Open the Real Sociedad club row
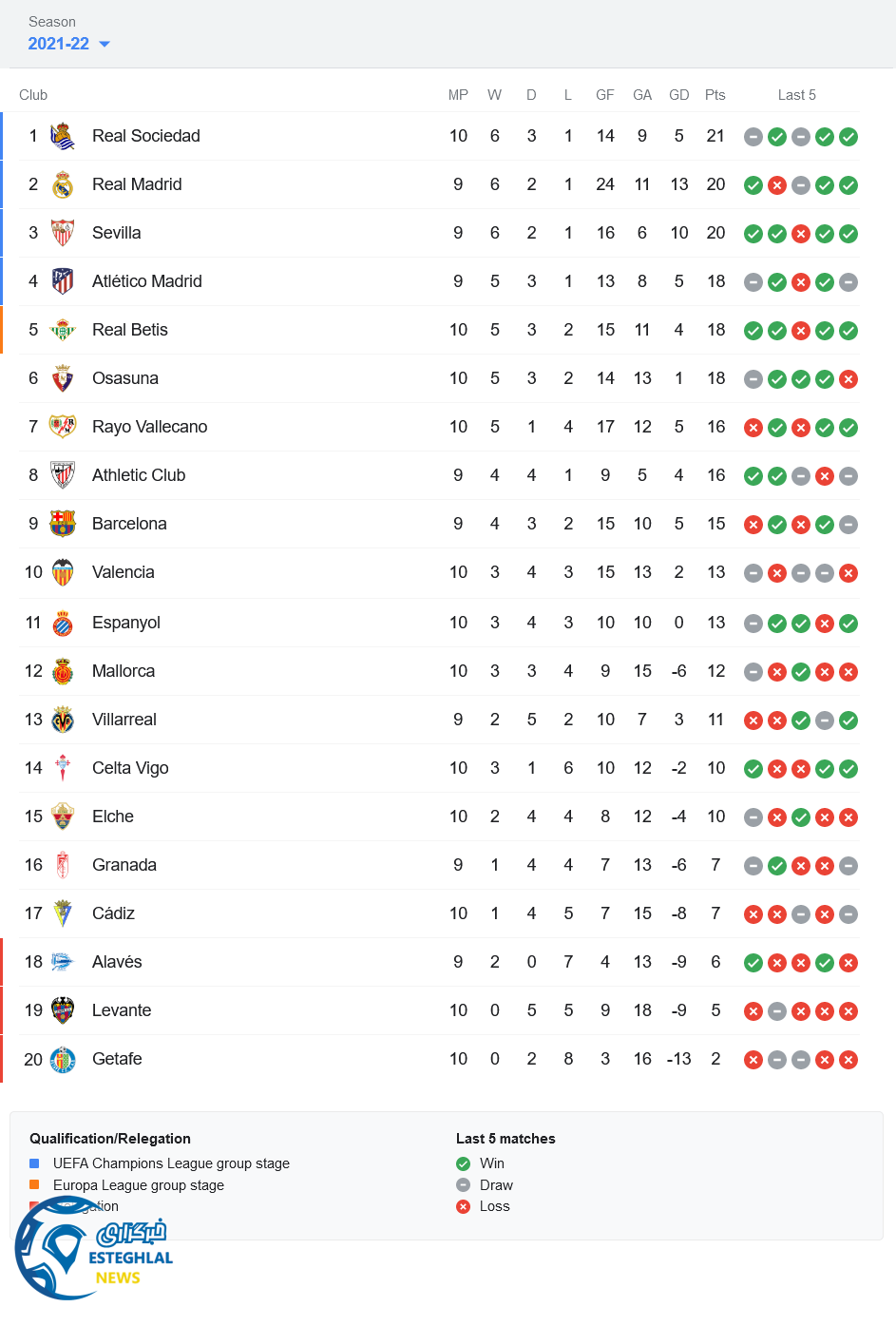The height and width of the screenshot is (1326, 896). click(x=145, y=136)
